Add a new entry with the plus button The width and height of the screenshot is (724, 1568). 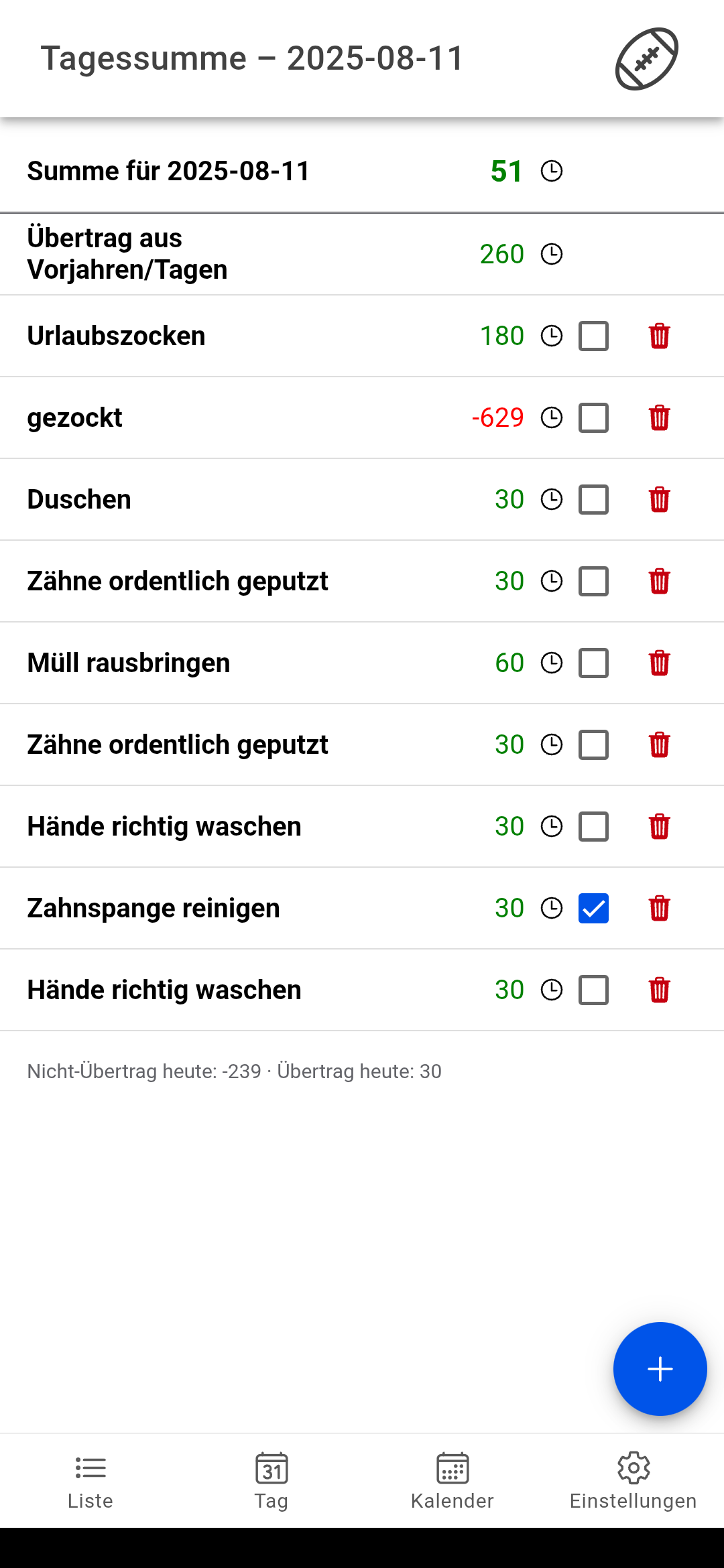(660, 1368)
